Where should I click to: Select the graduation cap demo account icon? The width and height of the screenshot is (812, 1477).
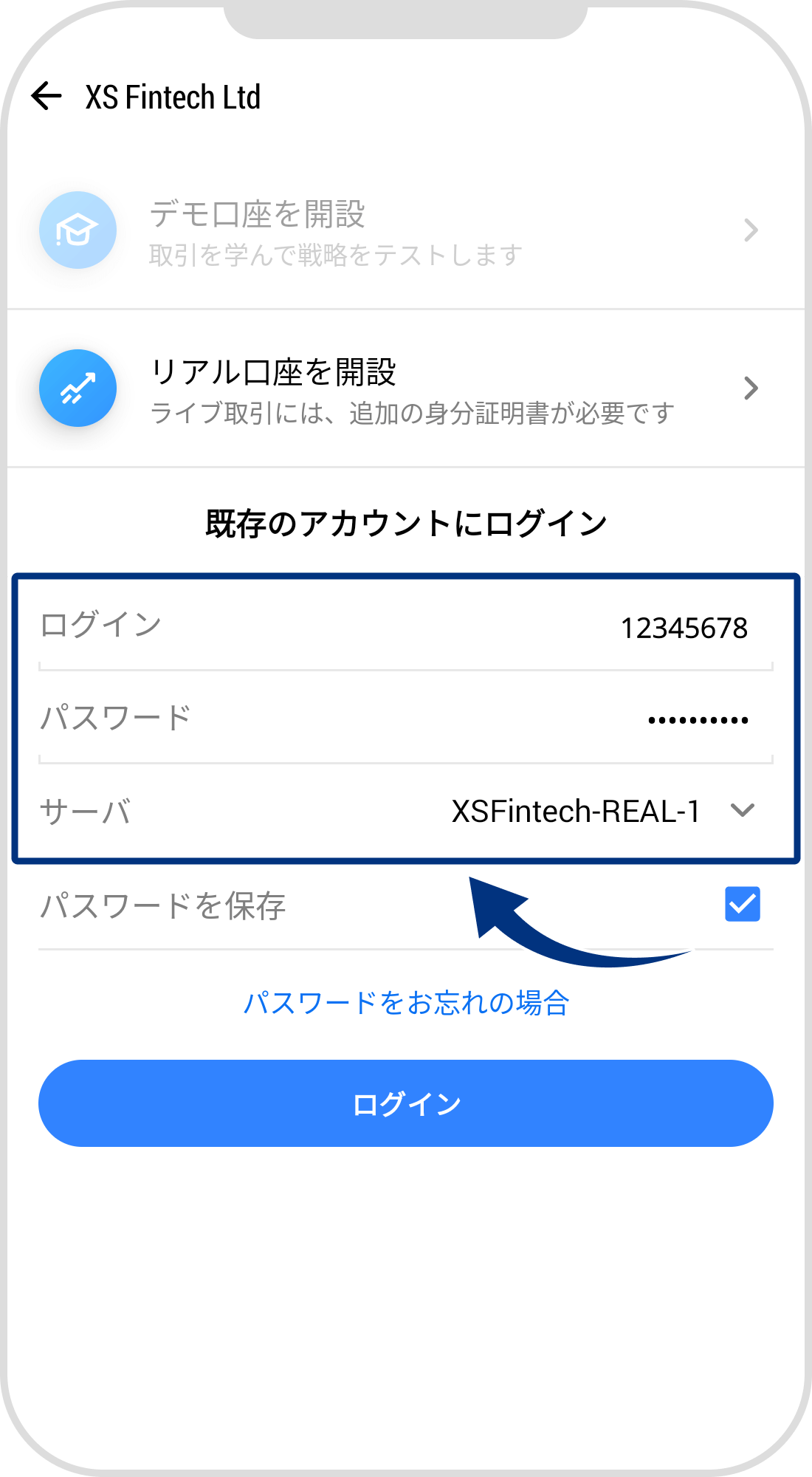pyautogui.click(x=78, y=230)
